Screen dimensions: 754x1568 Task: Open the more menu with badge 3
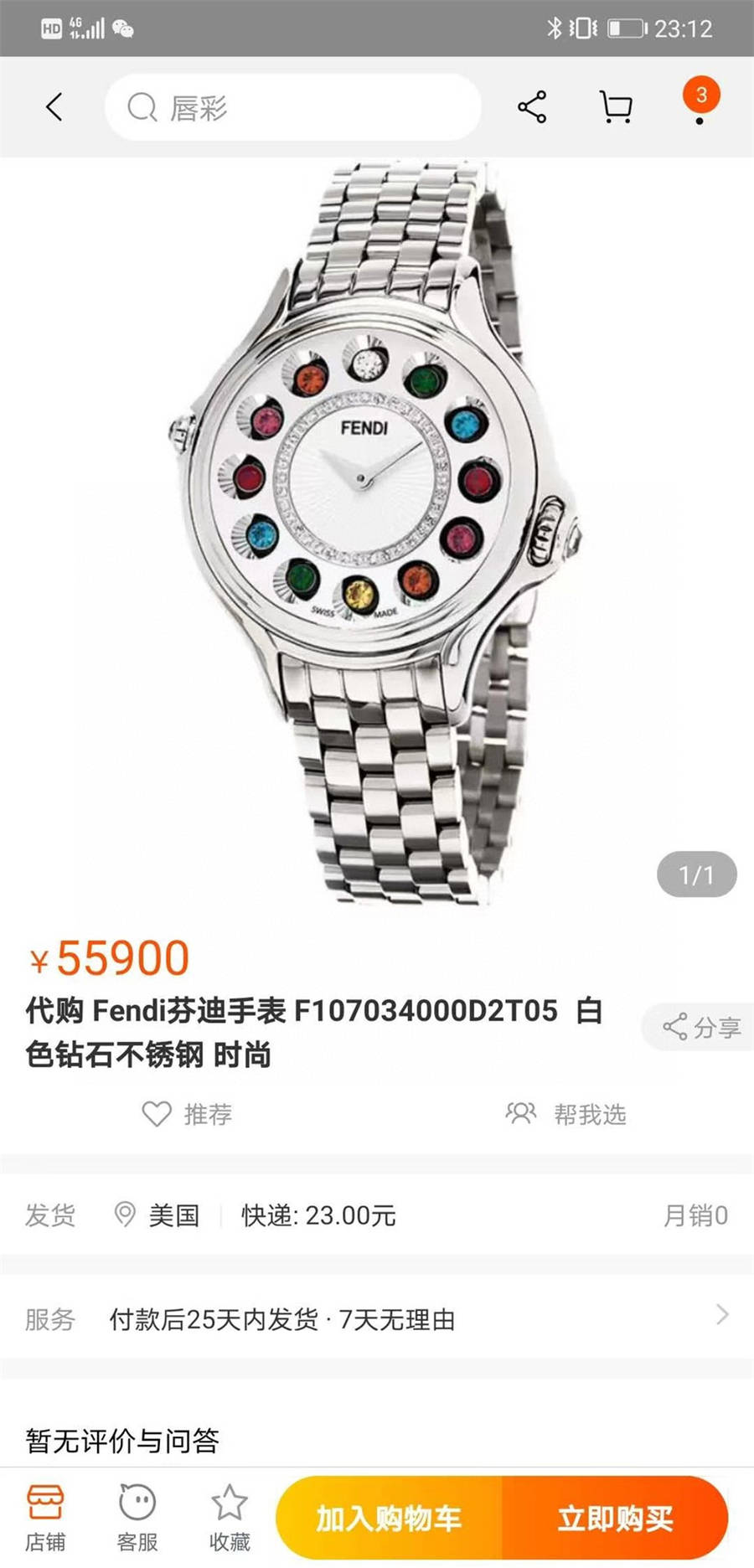700,104
